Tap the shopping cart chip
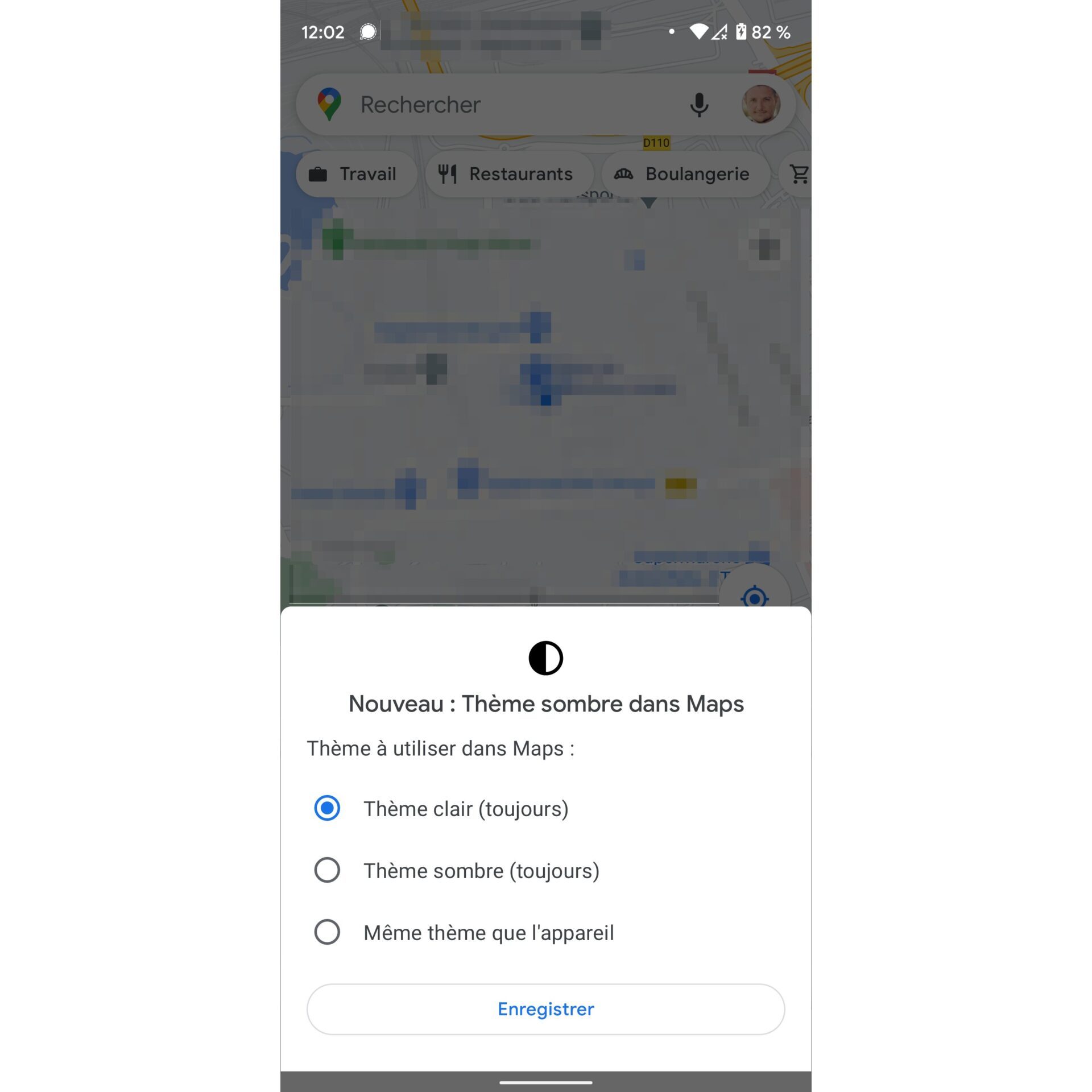This screenshot has height=1092, width=1092. click(799, 174)
